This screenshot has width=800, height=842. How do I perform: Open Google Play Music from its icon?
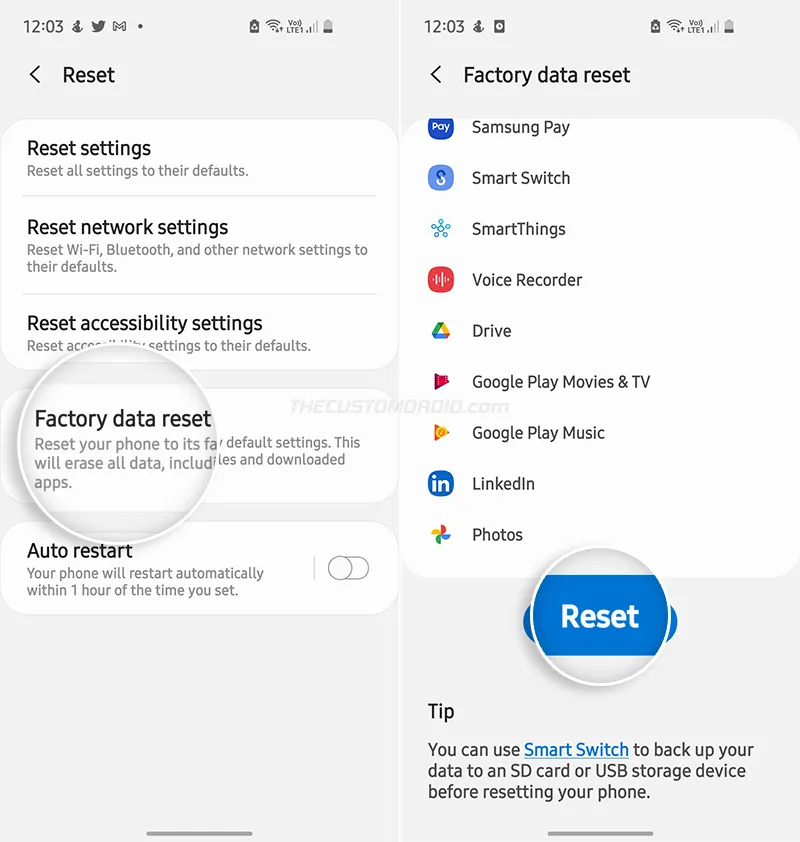[x=440, y=432]
